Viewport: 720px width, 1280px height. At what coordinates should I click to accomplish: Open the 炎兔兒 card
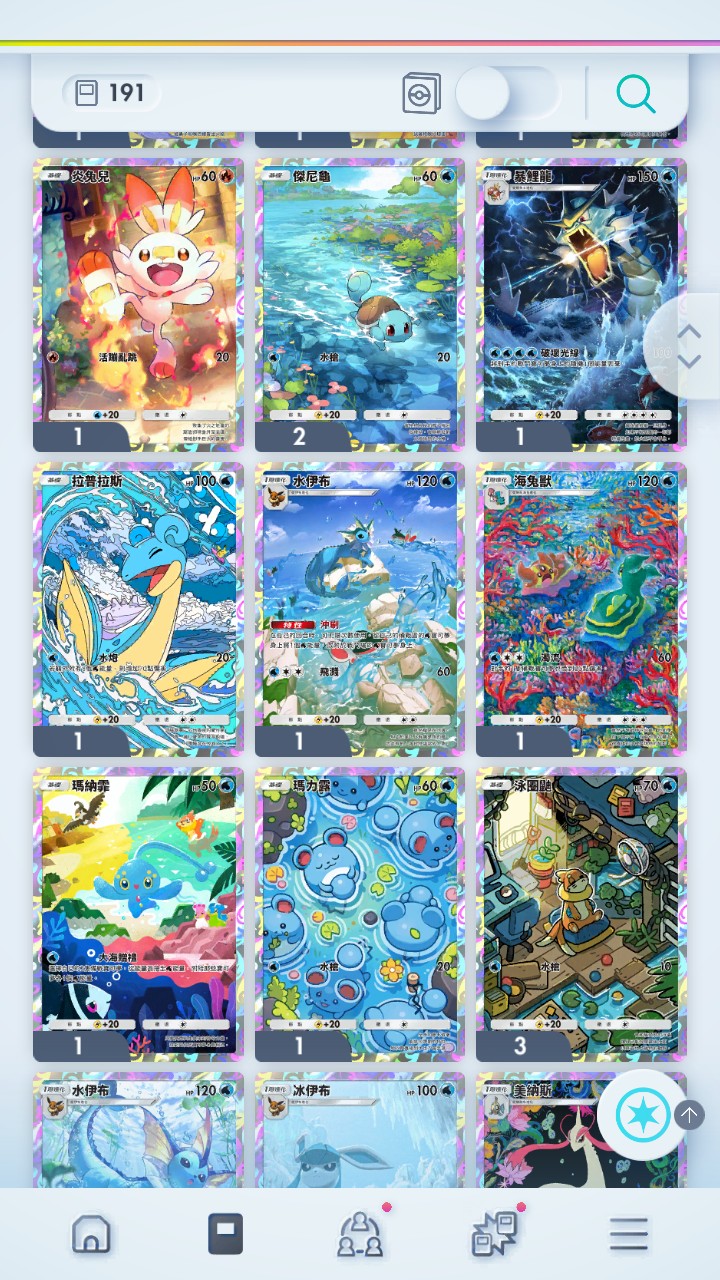139,300
